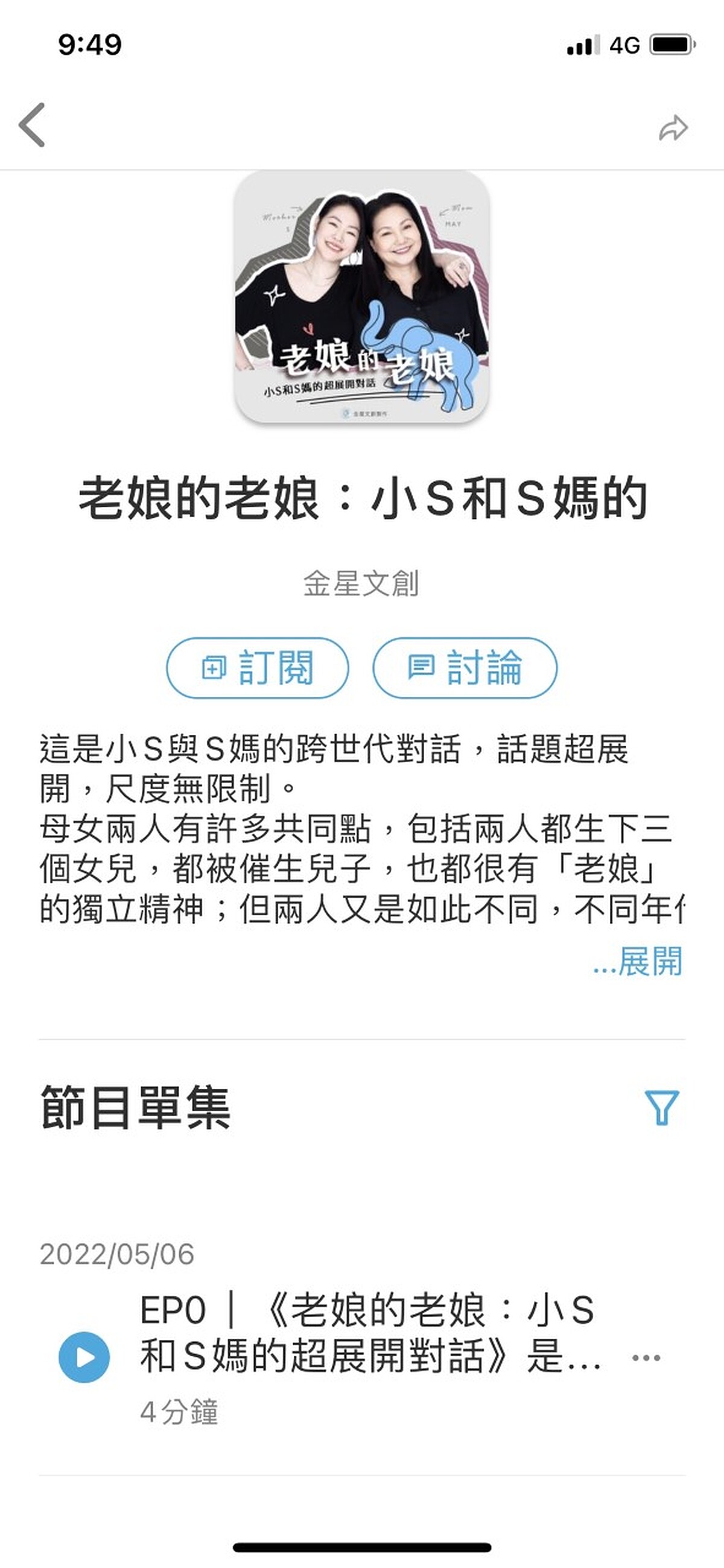Filter the 節目單集 episode list
Screen dimensions: 724x1568
[x=661, y=1107]
